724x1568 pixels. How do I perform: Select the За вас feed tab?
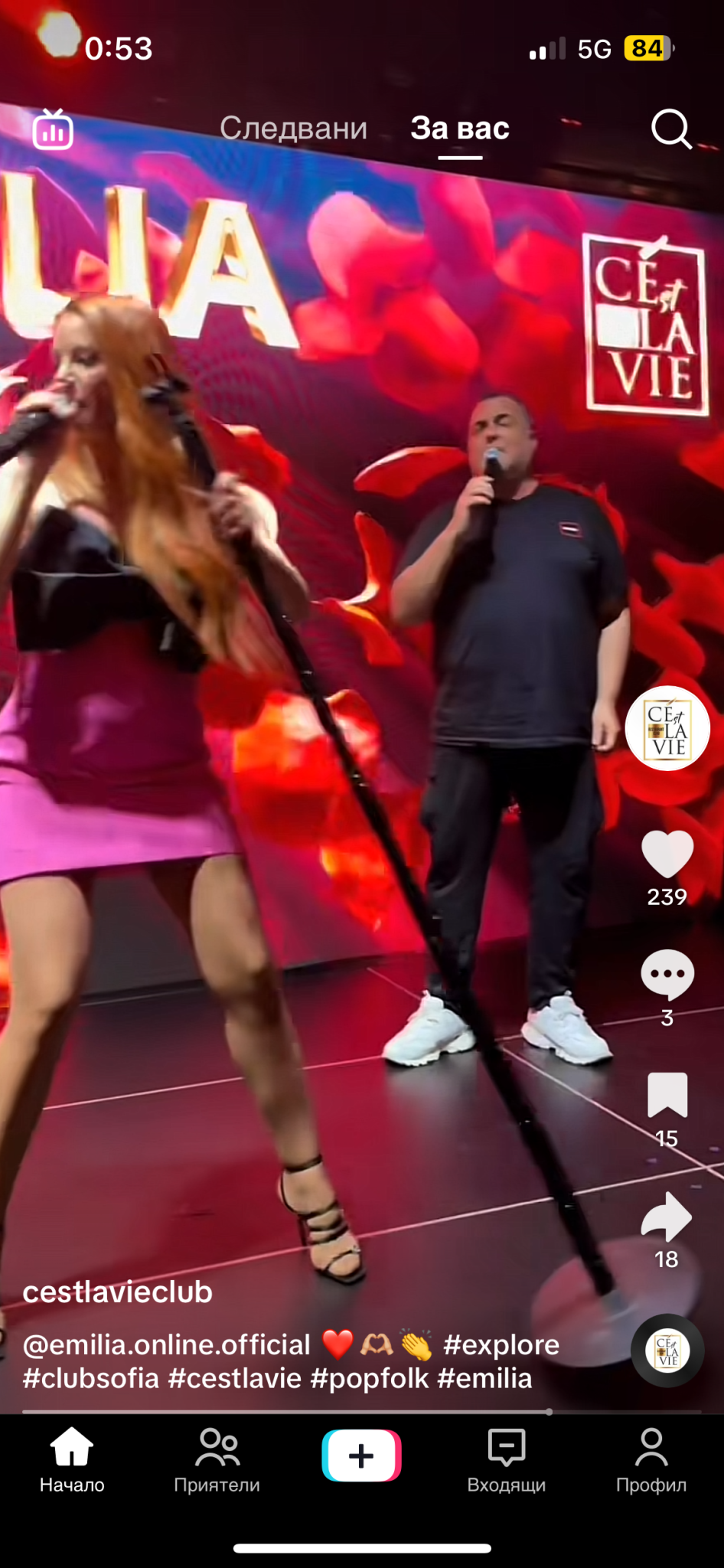(x=460, y=129)
